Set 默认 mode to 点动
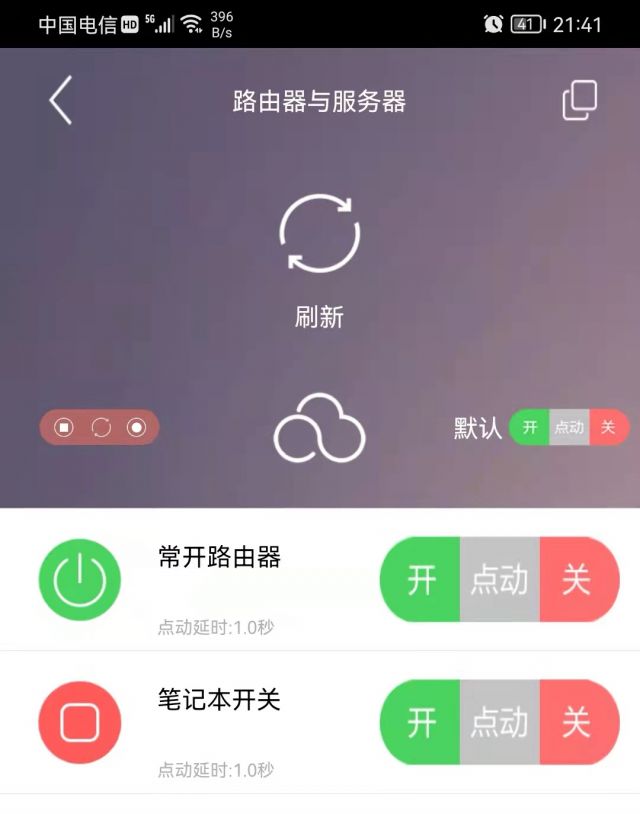Viewport: 640px width, 814px height. 569,428
